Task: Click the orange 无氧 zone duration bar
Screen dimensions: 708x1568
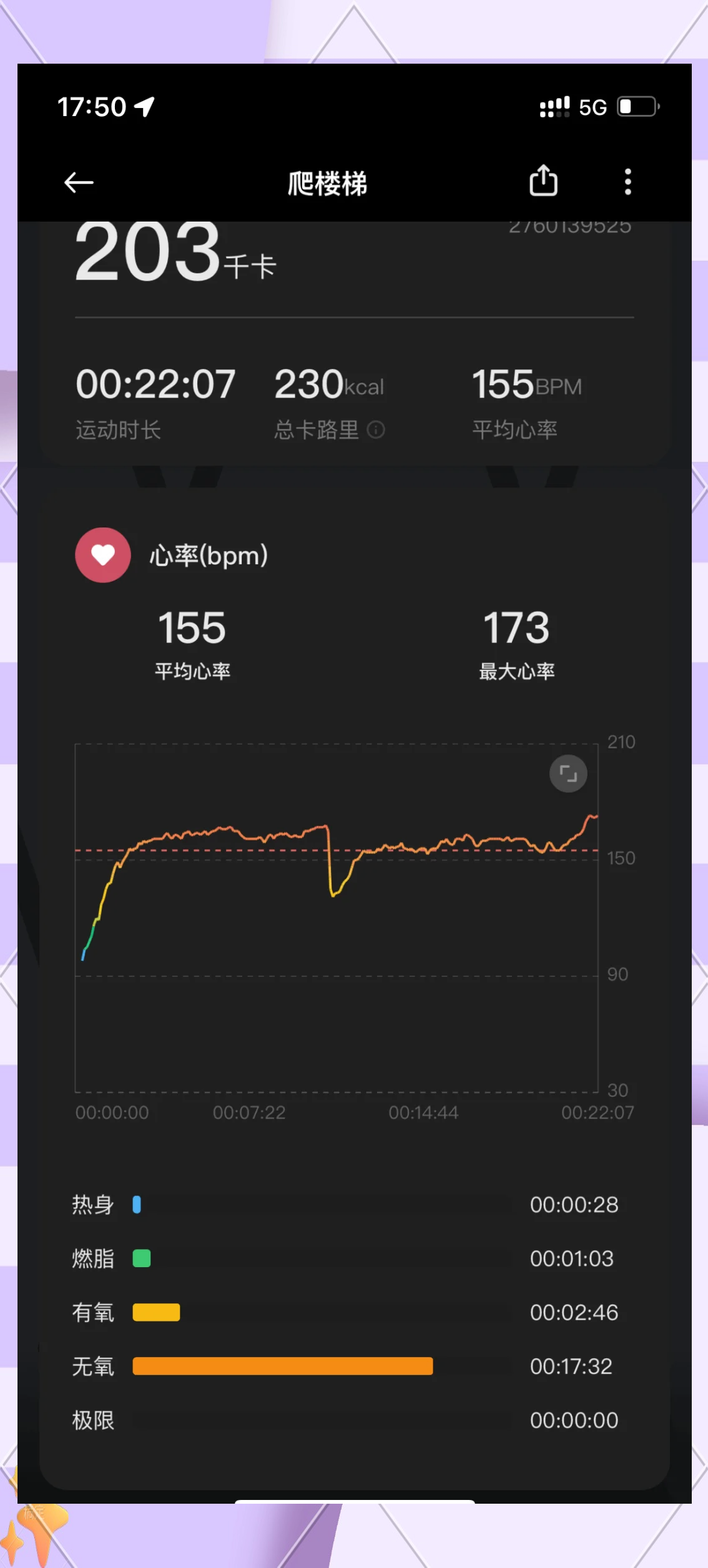Action: (282, 1366)
